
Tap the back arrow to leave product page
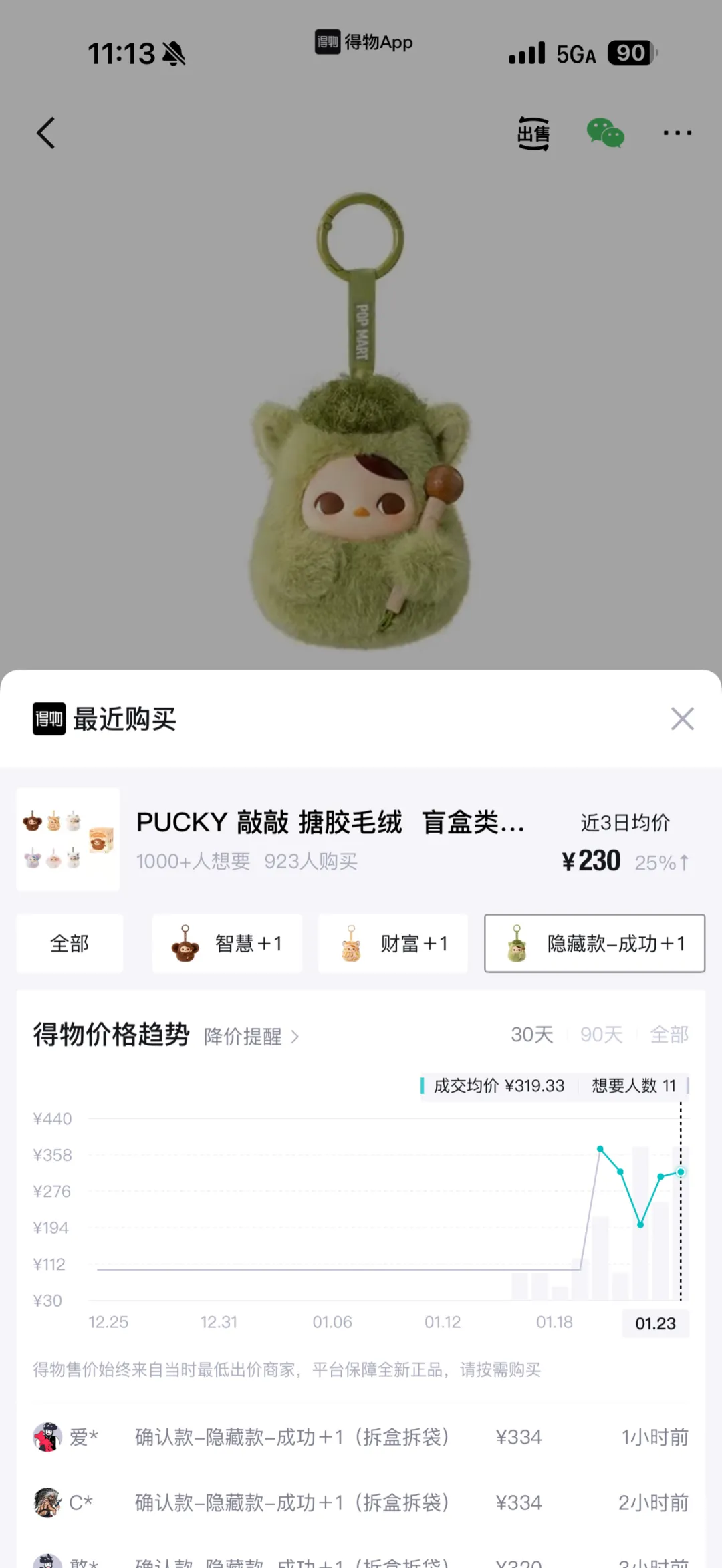coord(45,133)
